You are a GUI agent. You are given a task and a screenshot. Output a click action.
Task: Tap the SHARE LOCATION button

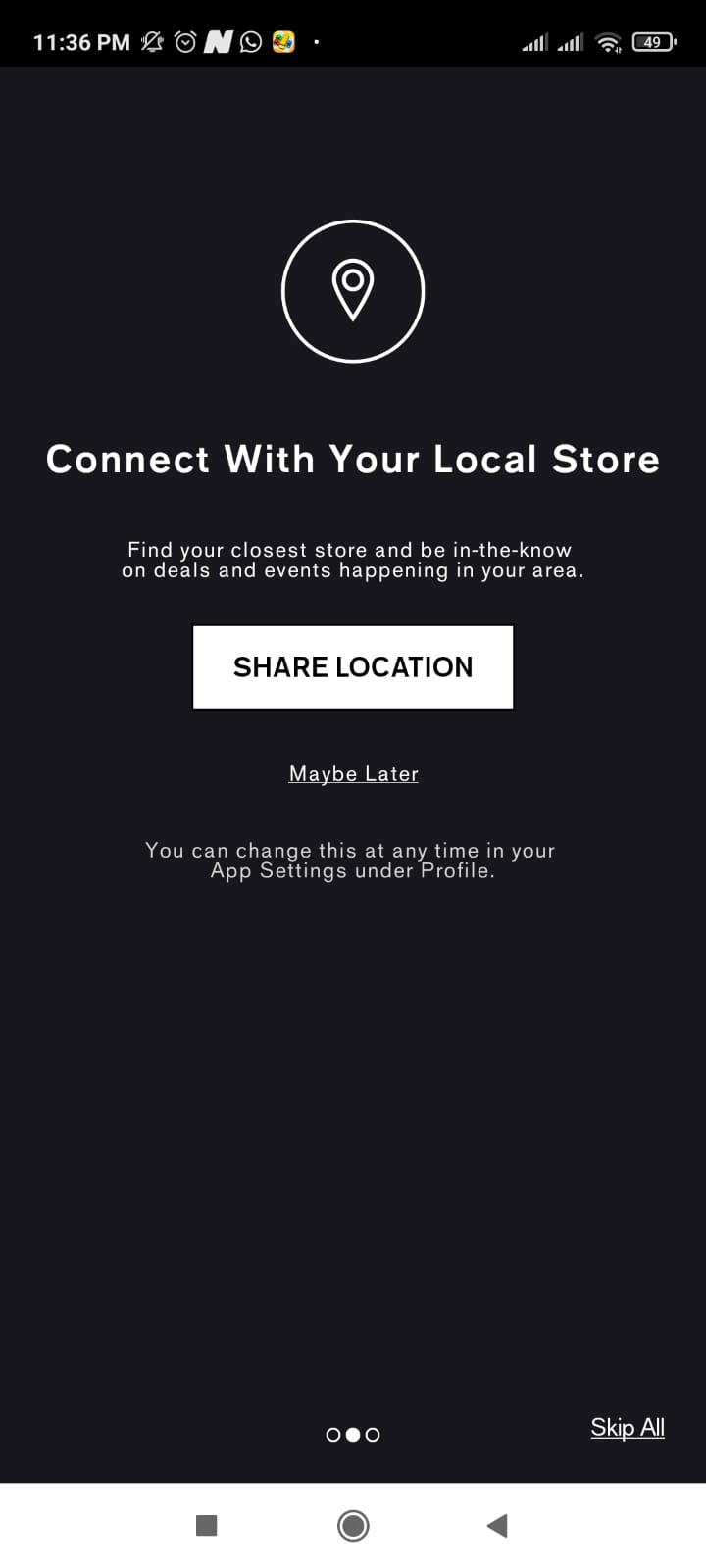pyautogui.click(x=353, y=666)
